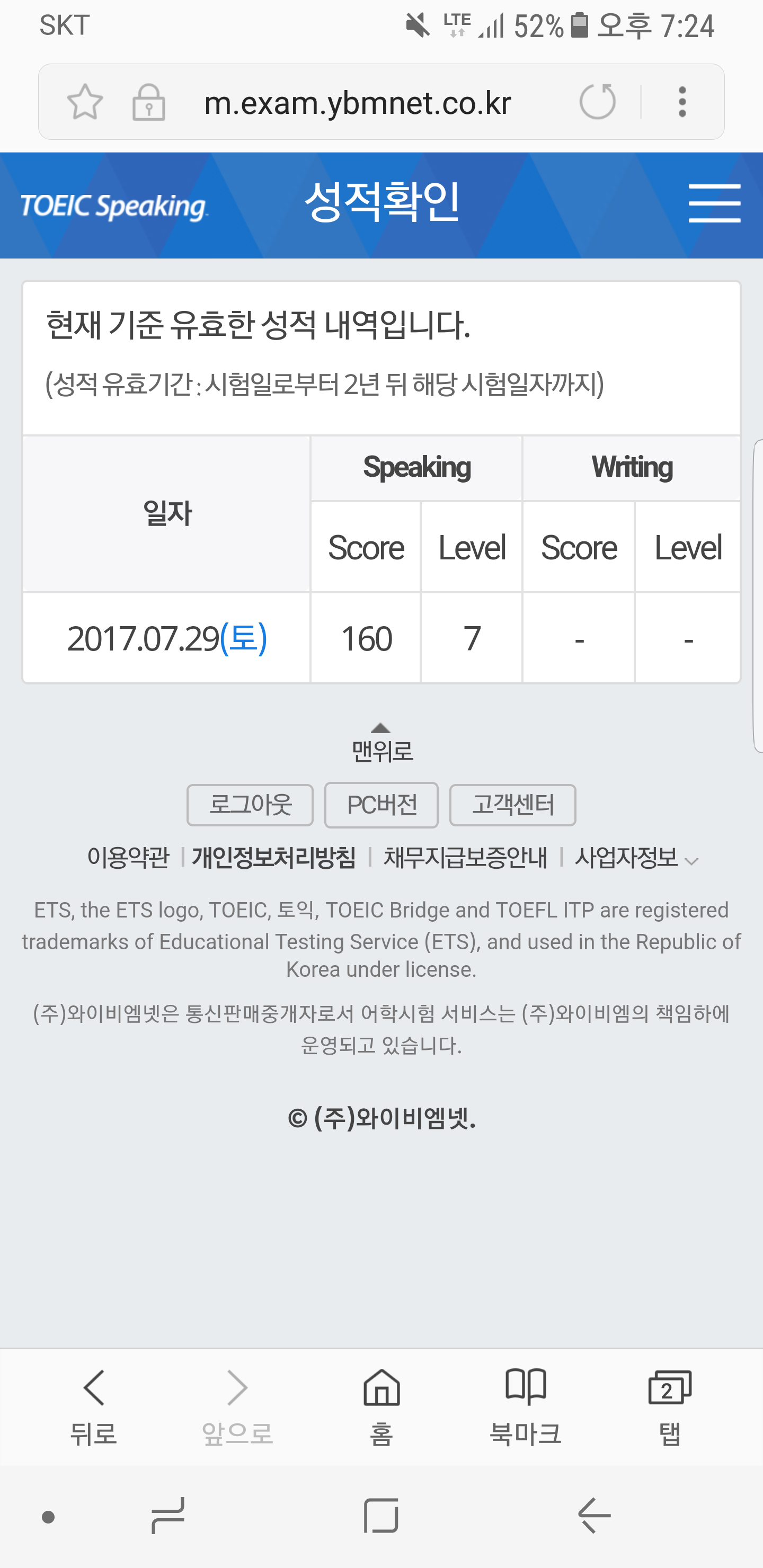Tap the TOEIC Speaking home link
763x1568 pixels.
click(114, 207)
